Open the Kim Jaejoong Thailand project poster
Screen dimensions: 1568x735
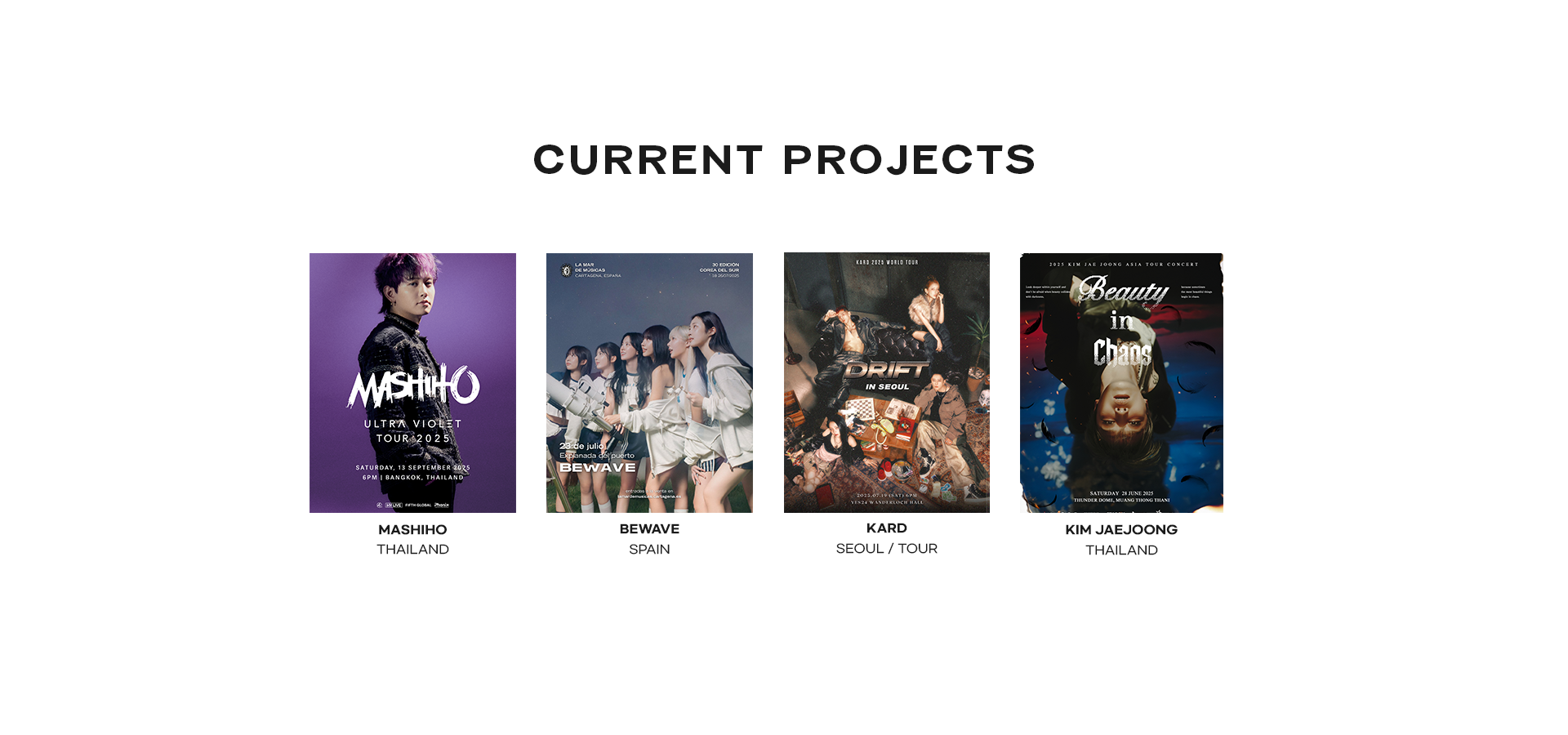tap(1121, 382)
